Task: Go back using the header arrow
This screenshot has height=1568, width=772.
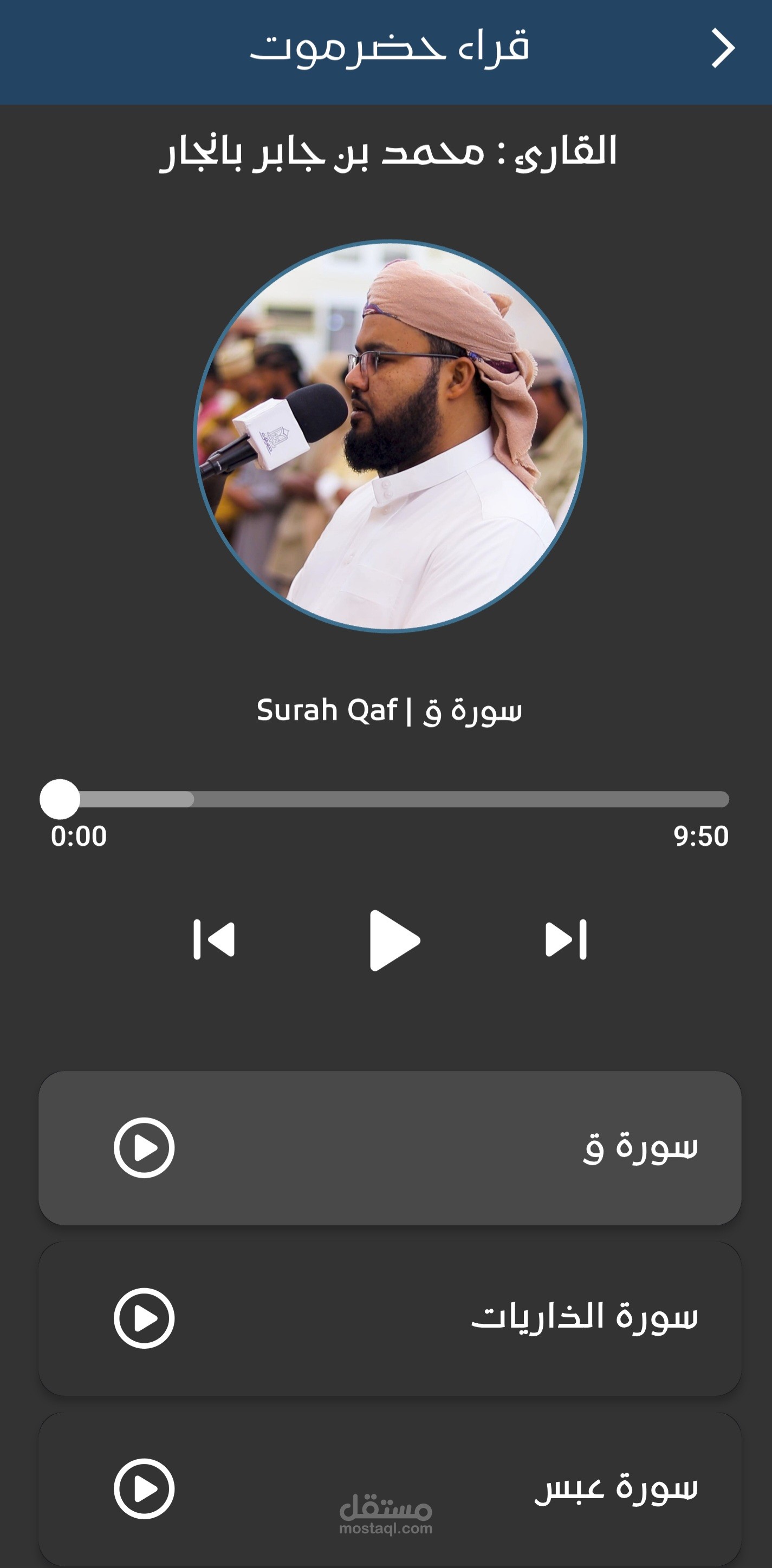Action: click(x=723, y=48)
